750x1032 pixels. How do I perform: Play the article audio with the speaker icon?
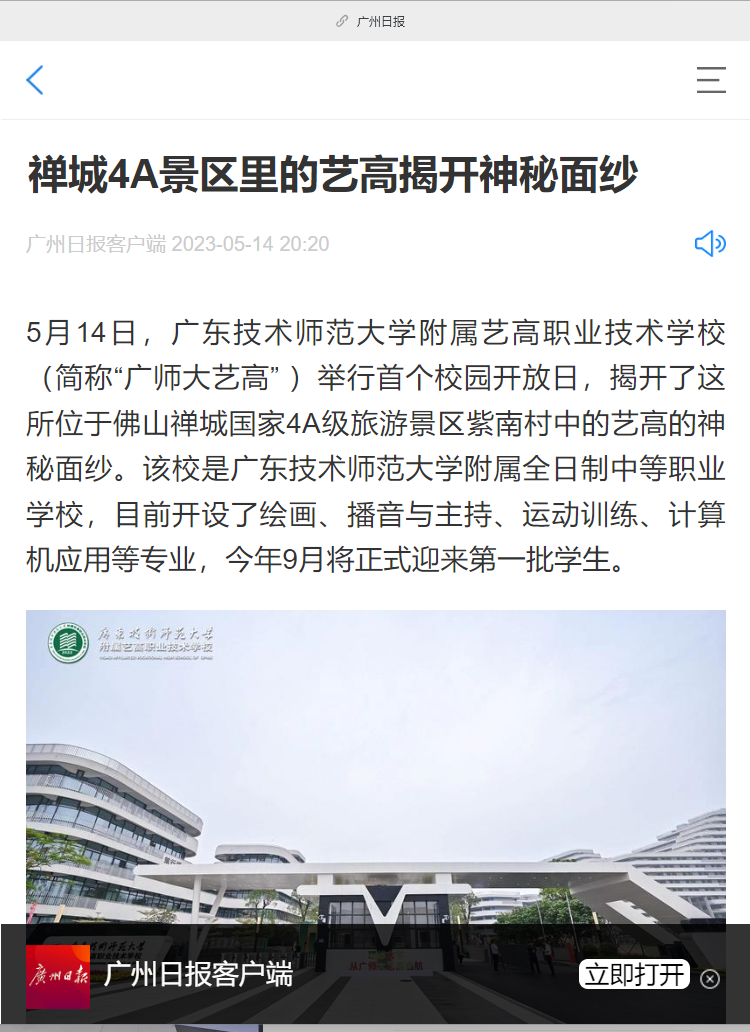click(709, 243)
